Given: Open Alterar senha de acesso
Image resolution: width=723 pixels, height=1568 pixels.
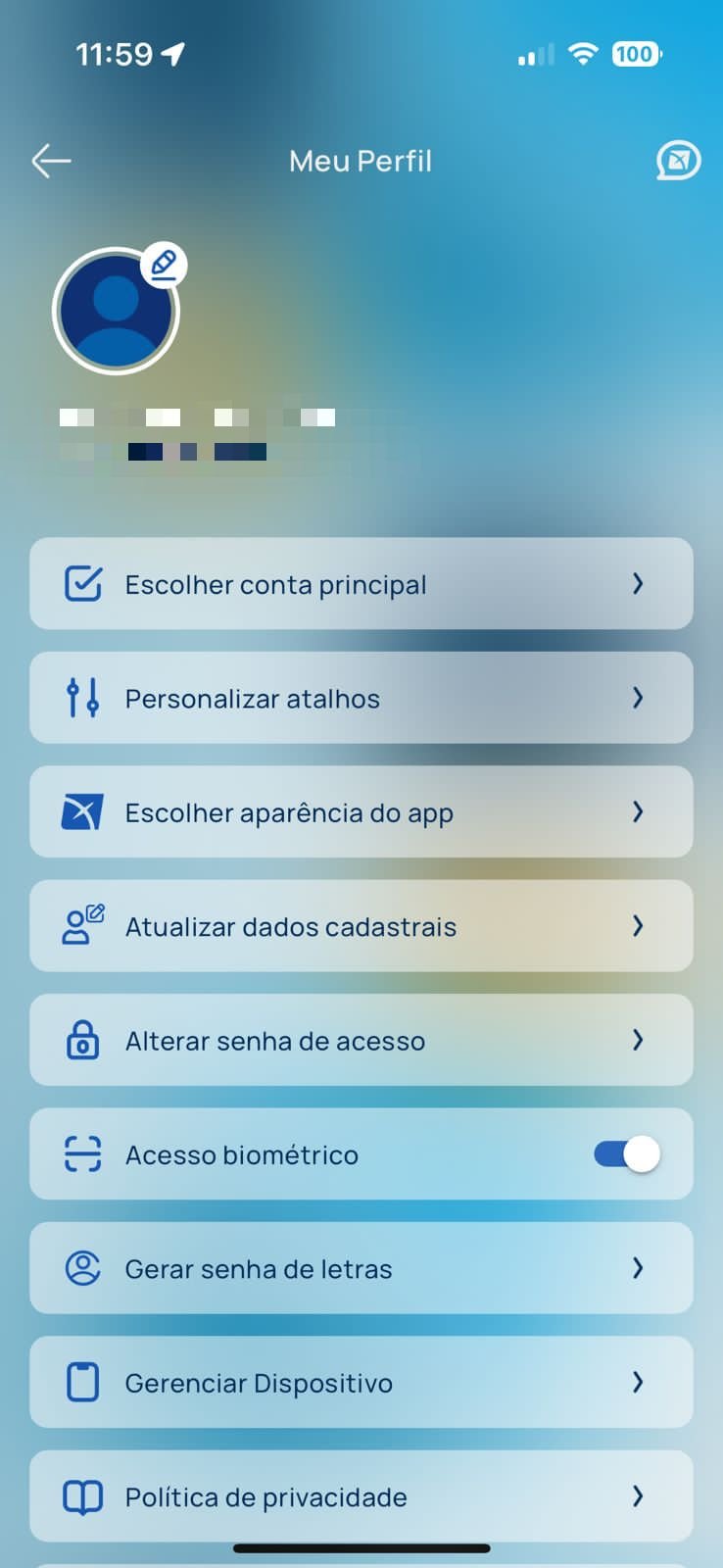Looking at the screenshot, I should click(361, 1040).
